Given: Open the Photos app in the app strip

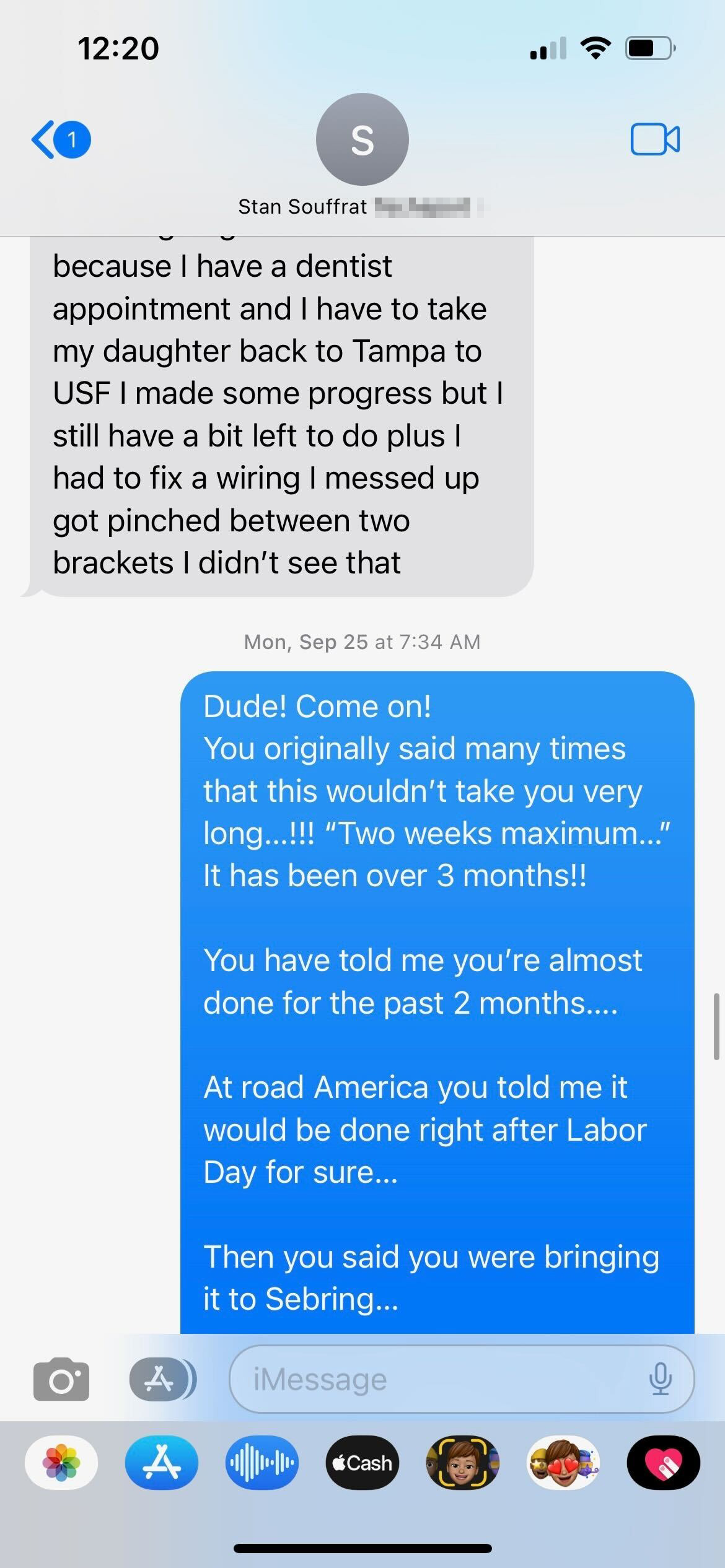Looking at the screenshot, I should [x=61, y=1463].
